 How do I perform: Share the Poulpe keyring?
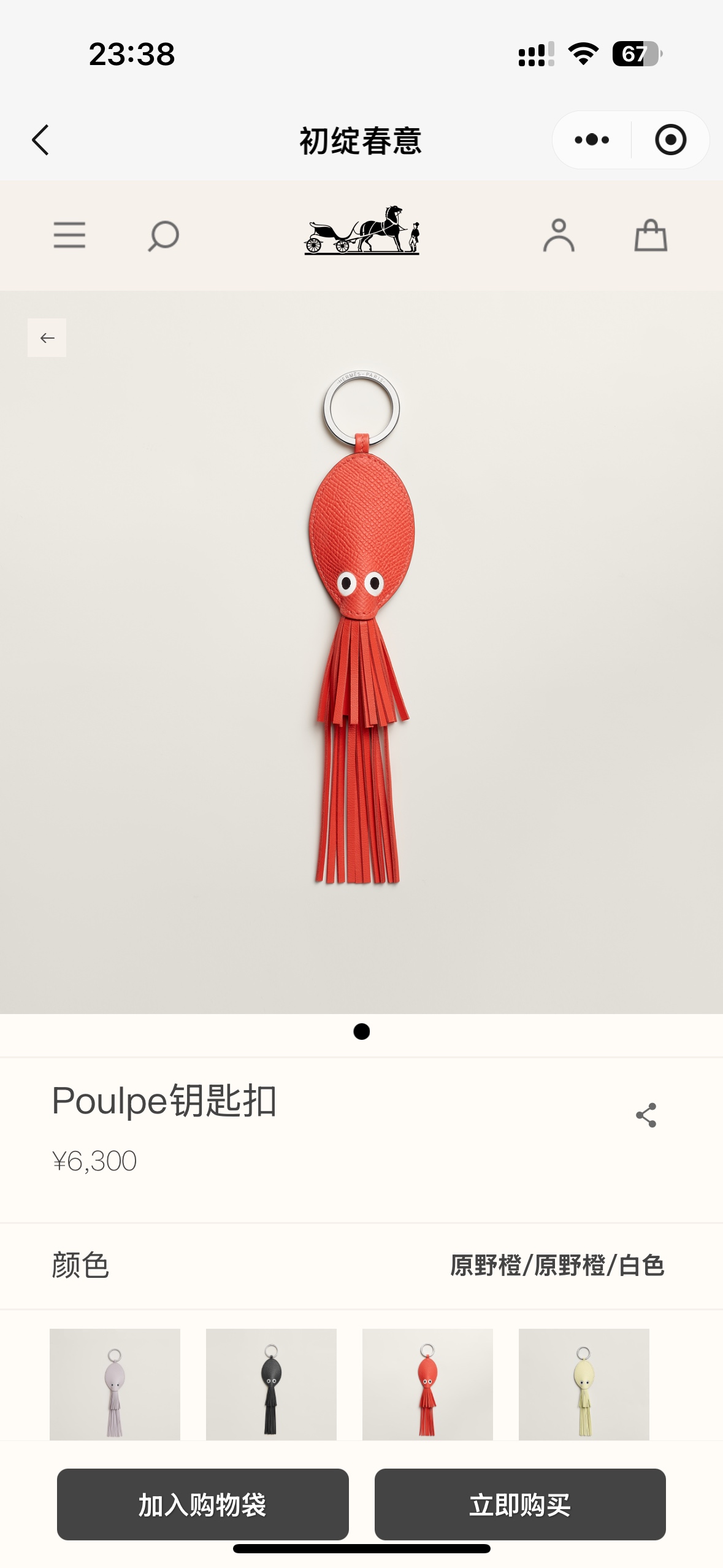pos(646,1115)
